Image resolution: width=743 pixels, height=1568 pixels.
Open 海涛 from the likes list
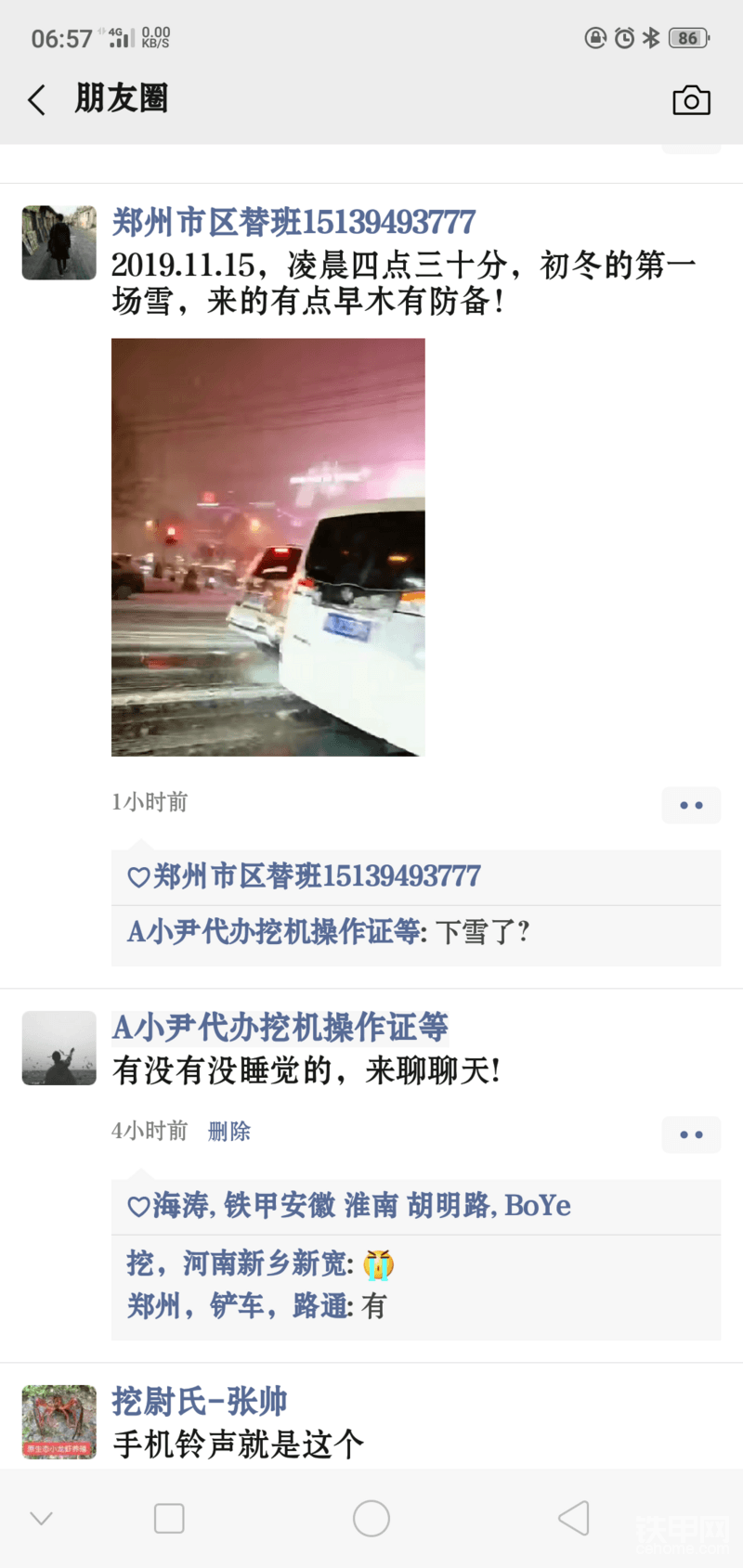point(180,1205)
